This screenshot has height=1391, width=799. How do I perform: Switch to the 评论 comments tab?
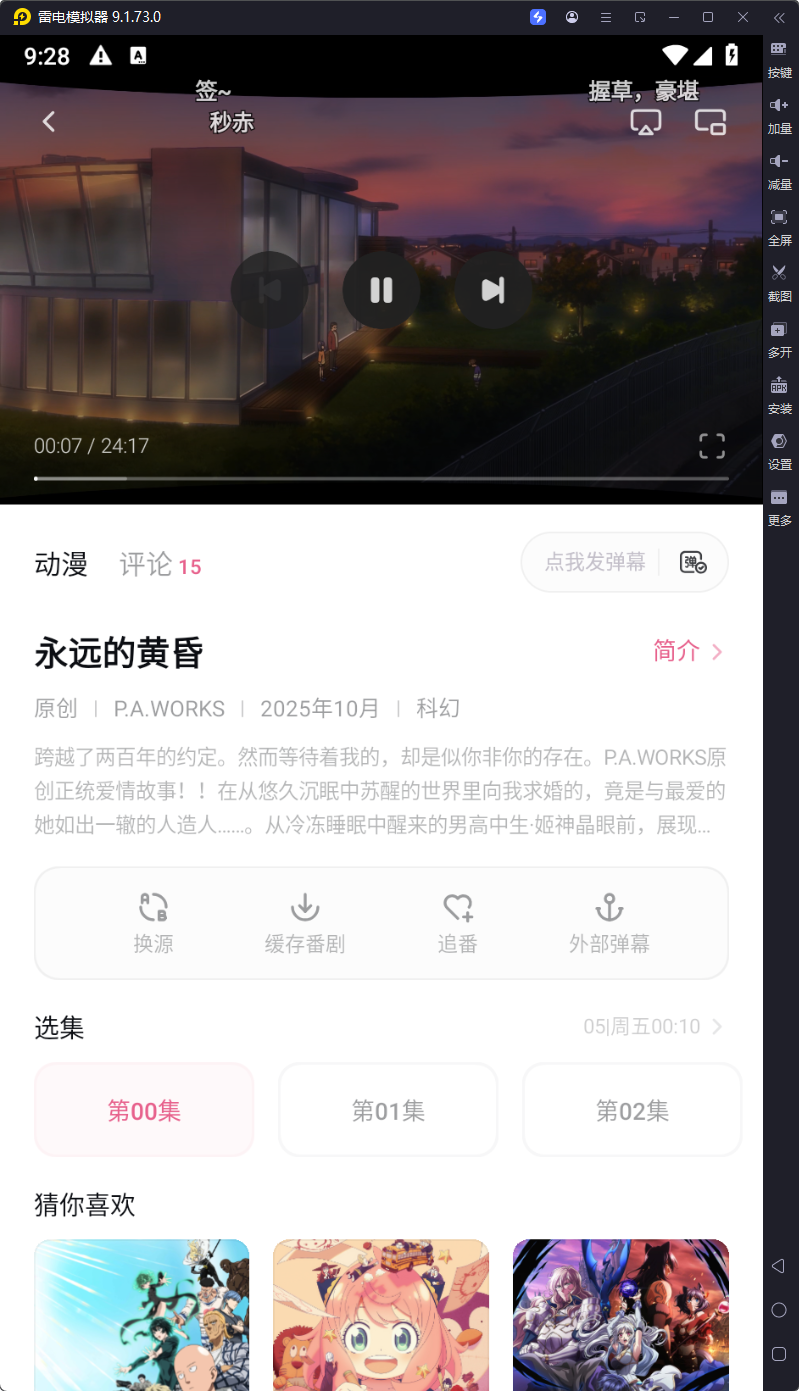point(160,564)
